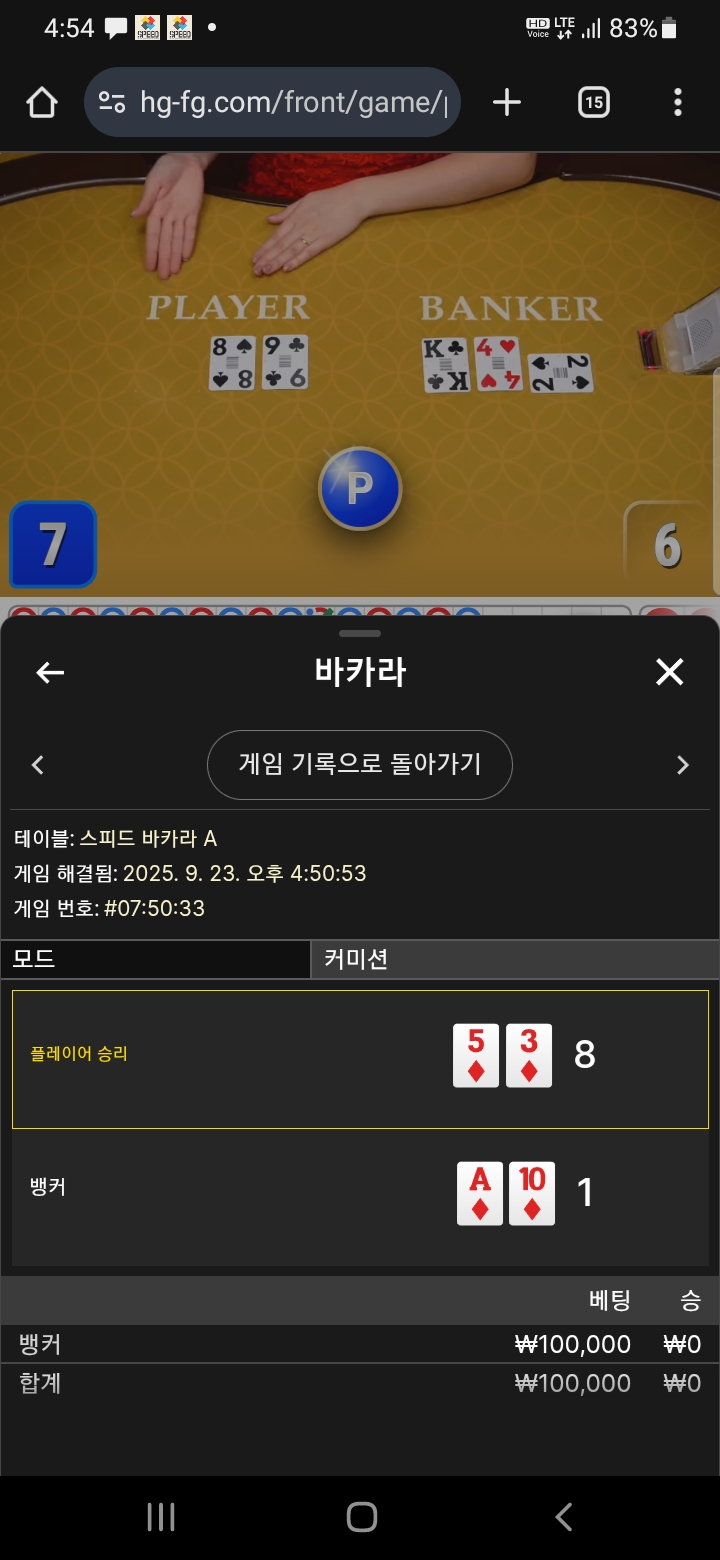The image size is (720, 1560).
Task: Open the browser overflow menu
Action: [x=678, y=102]
